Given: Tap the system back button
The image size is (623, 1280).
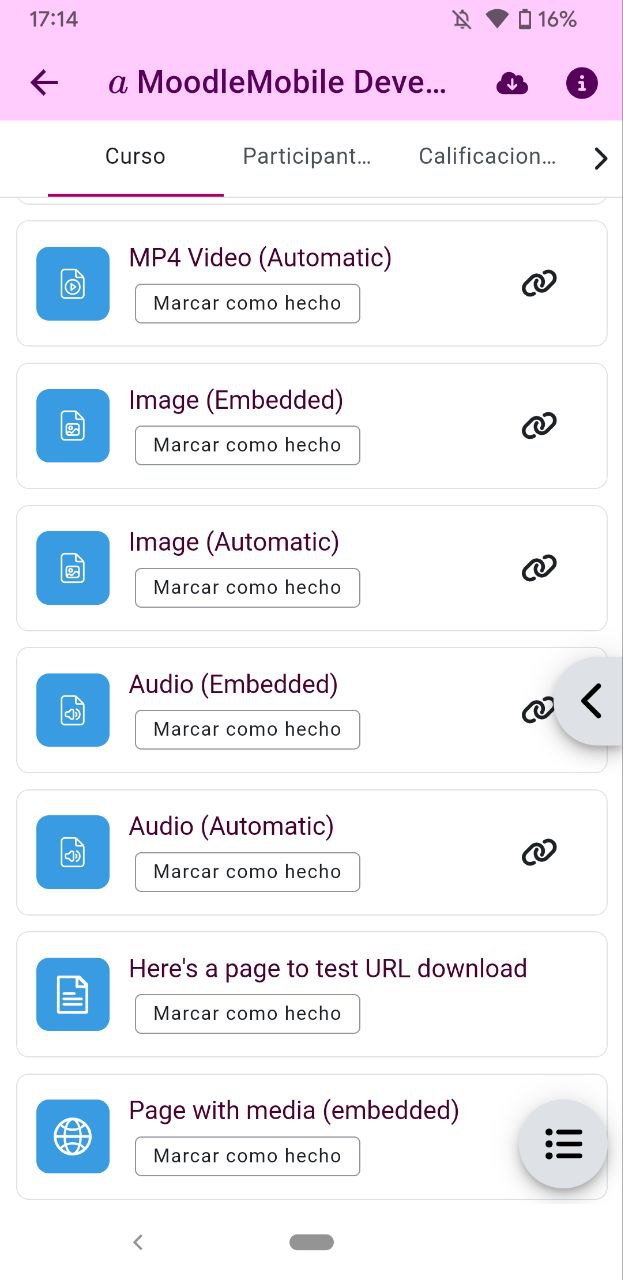Looking at the screenshot, I should click(x=138, y=1242).
